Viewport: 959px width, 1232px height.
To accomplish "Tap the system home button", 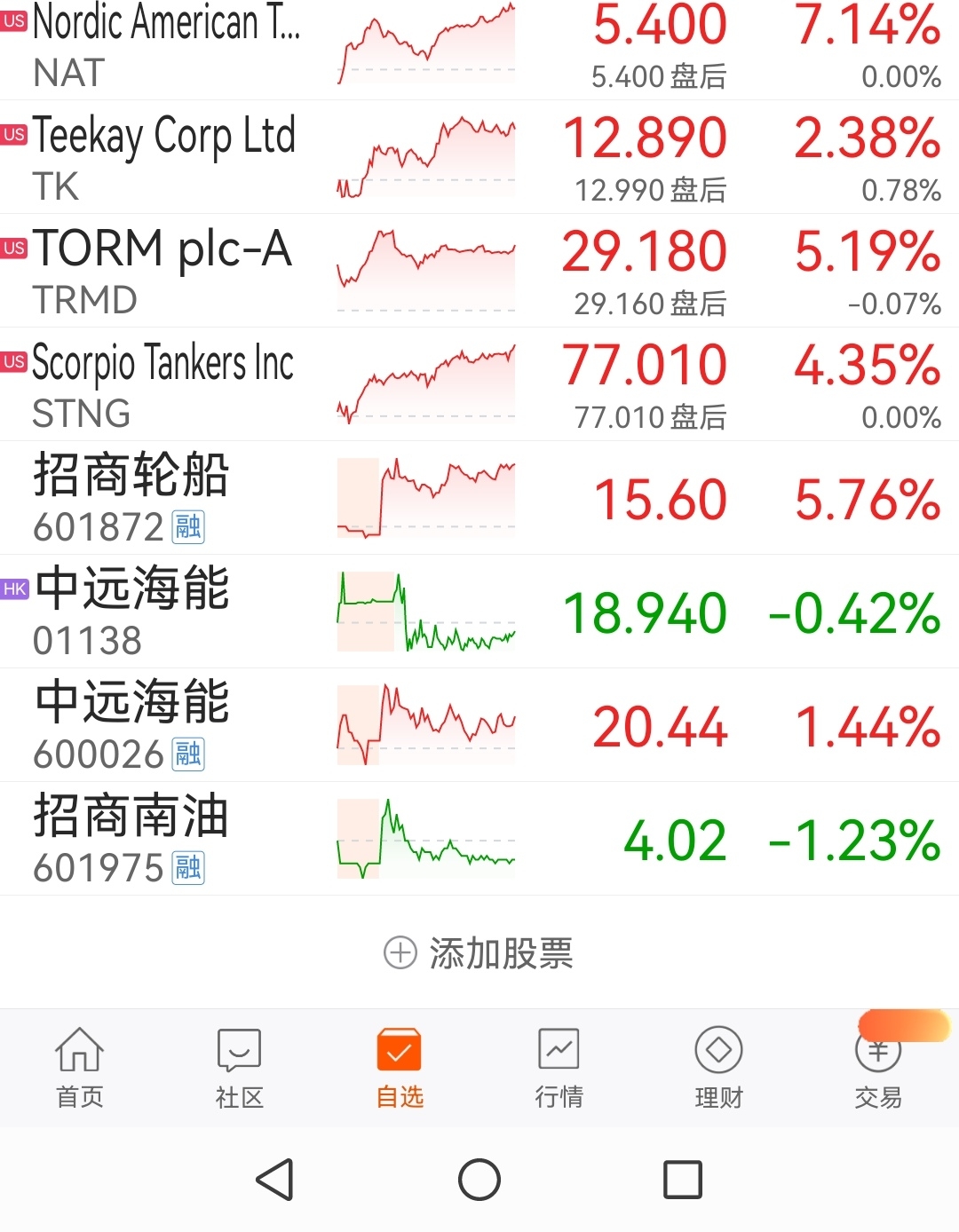I will pos(479,1180).
